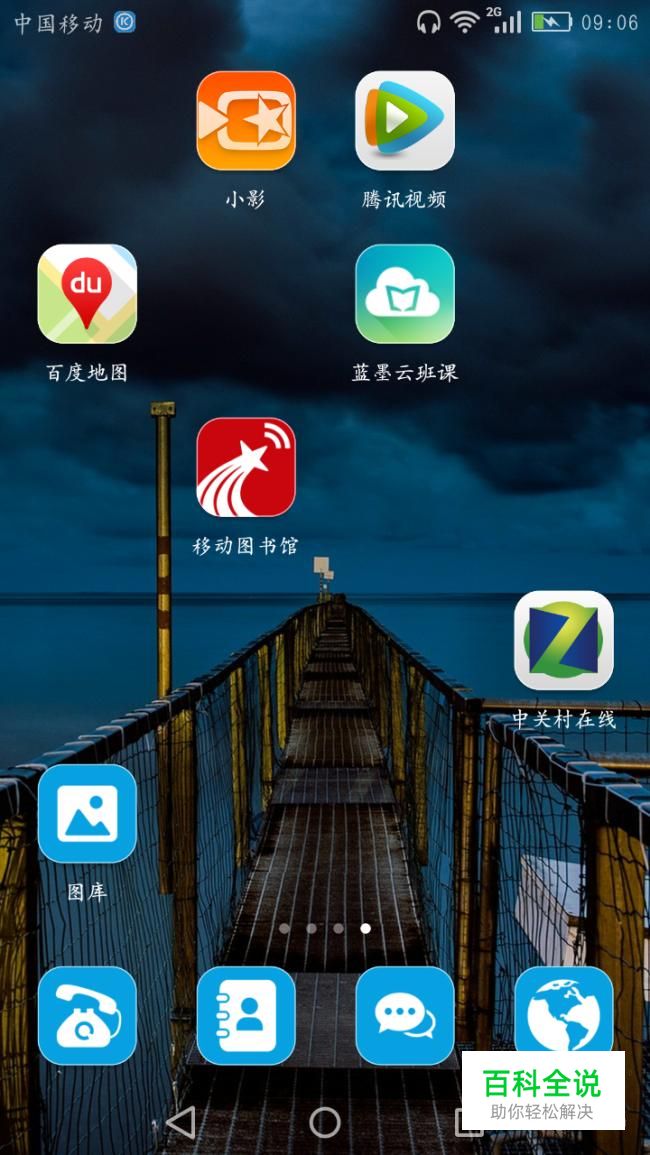Viewport: 650px width, 1155px height.
Task: Tap the system home button
Action: (x=325, y=1123)
